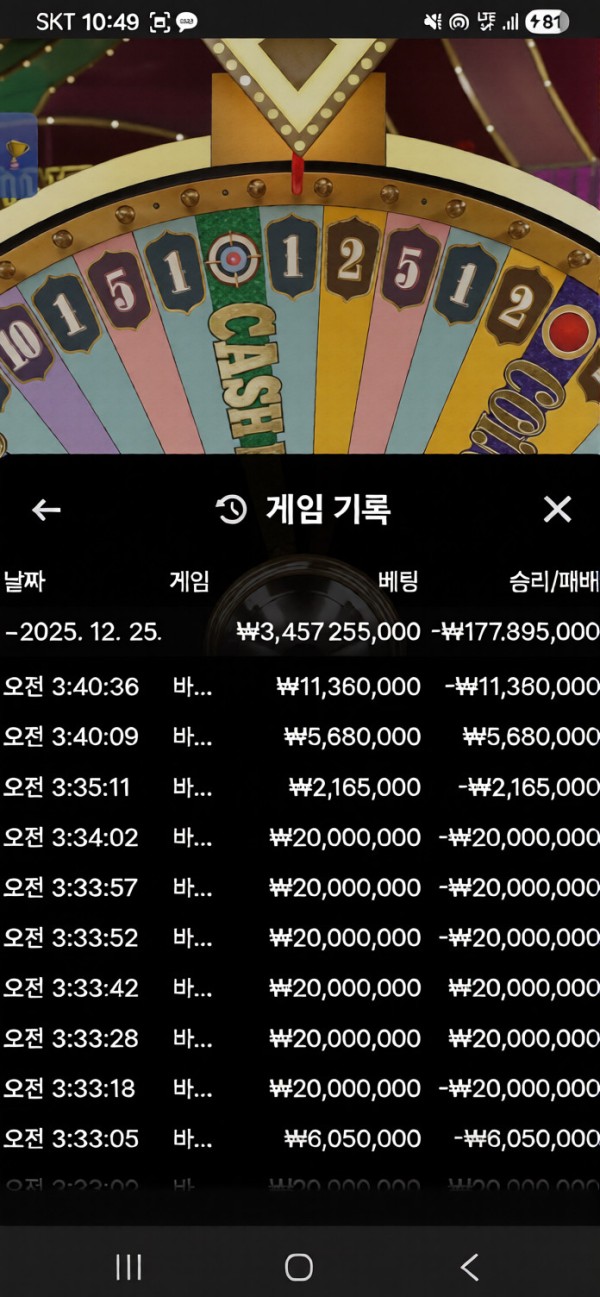Select the 오전 3:33:57 record row
The height and width of the screenshot is (1297, 600).
click(300, 887)
